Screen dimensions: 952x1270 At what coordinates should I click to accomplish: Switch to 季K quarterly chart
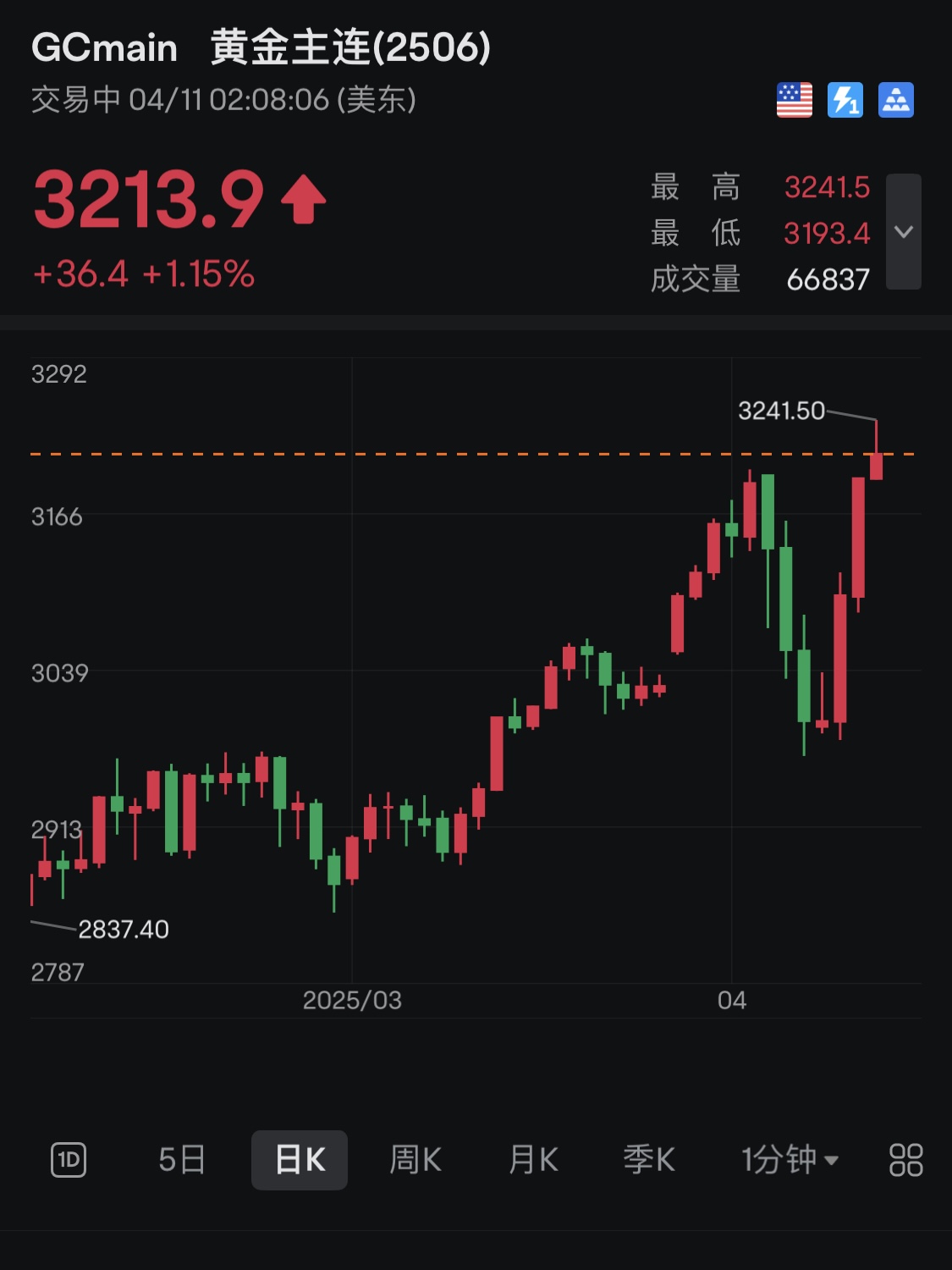pyautogui.click(x=649, y=1160)
